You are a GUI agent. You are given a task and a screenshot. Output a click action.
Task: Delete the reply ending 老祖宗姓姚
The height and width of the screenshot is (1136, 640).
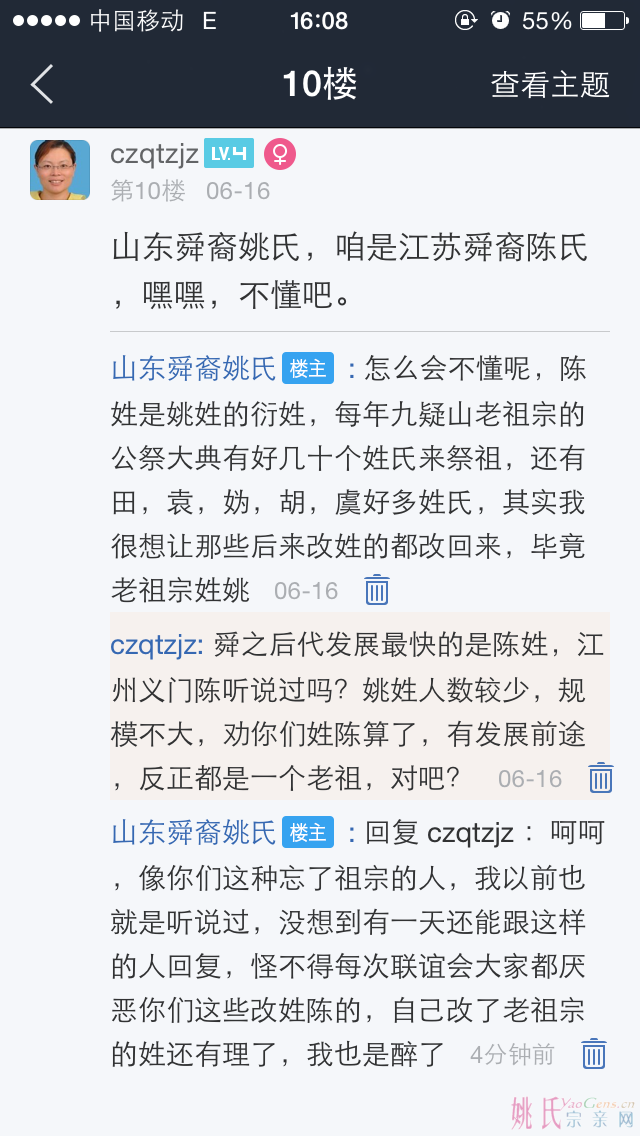click(x=376, y=590)
